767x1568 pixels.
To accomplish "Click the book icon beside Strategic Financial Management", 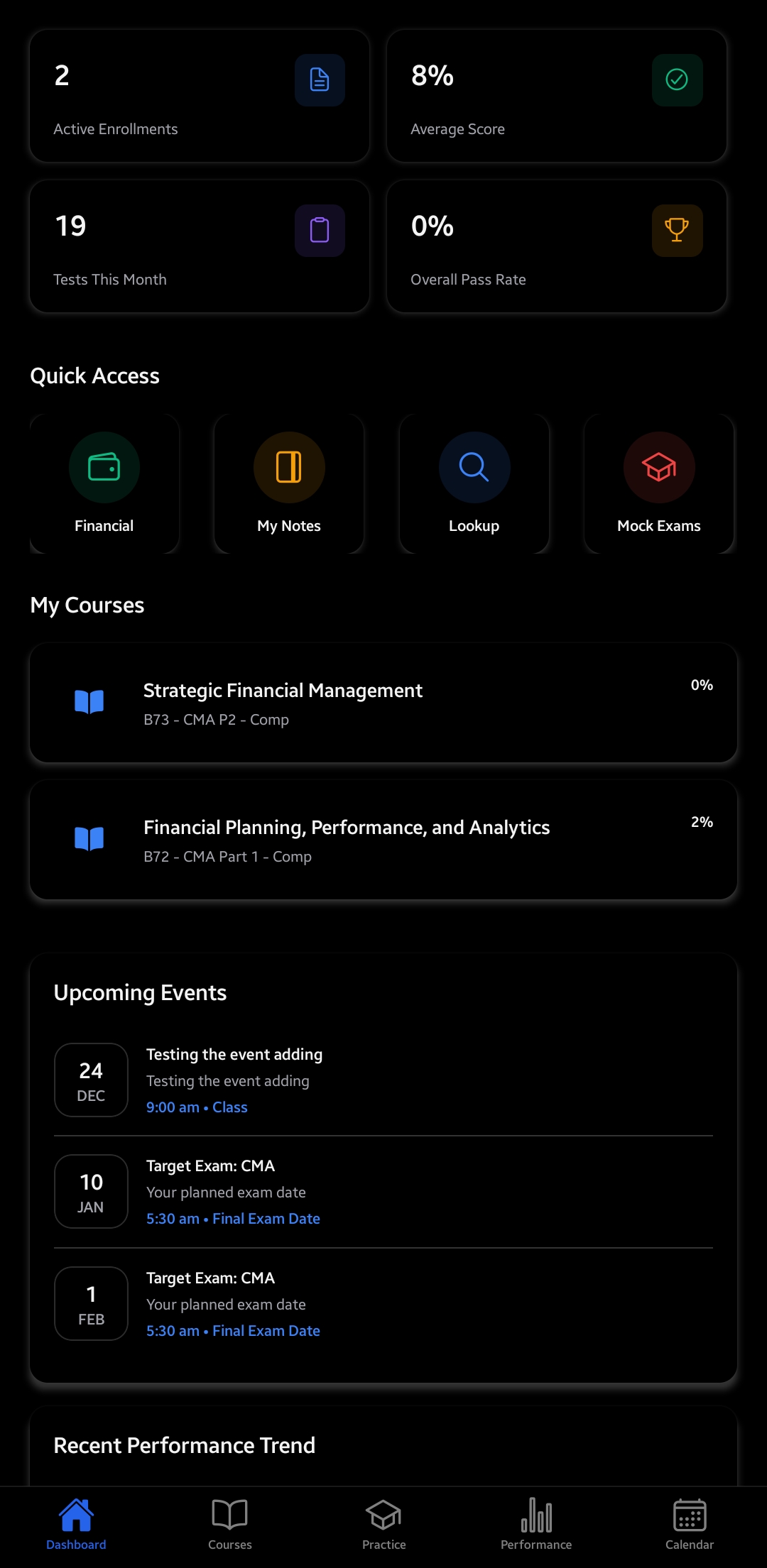I will pos(89,701).
